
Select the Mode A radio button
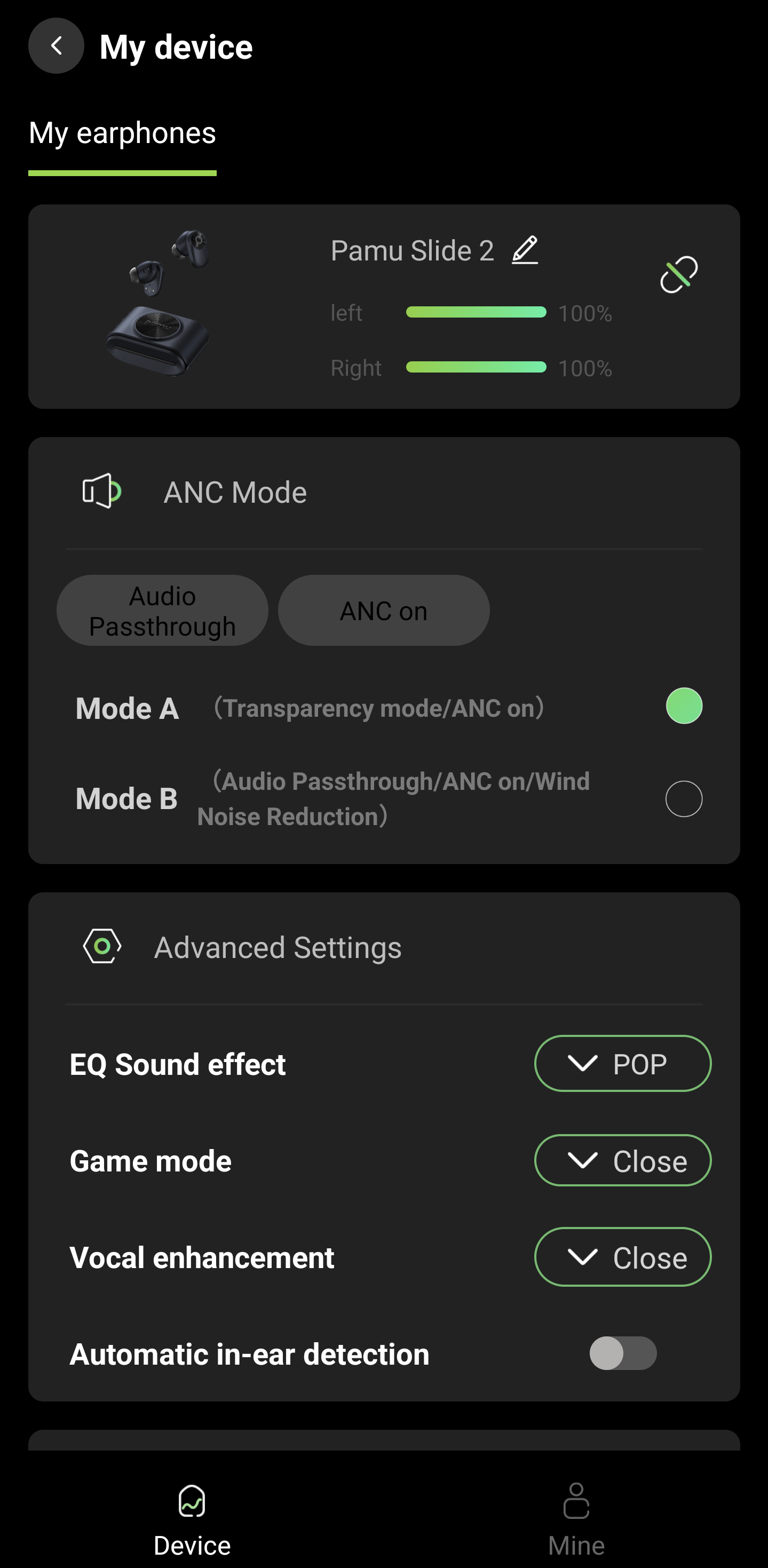684,706
